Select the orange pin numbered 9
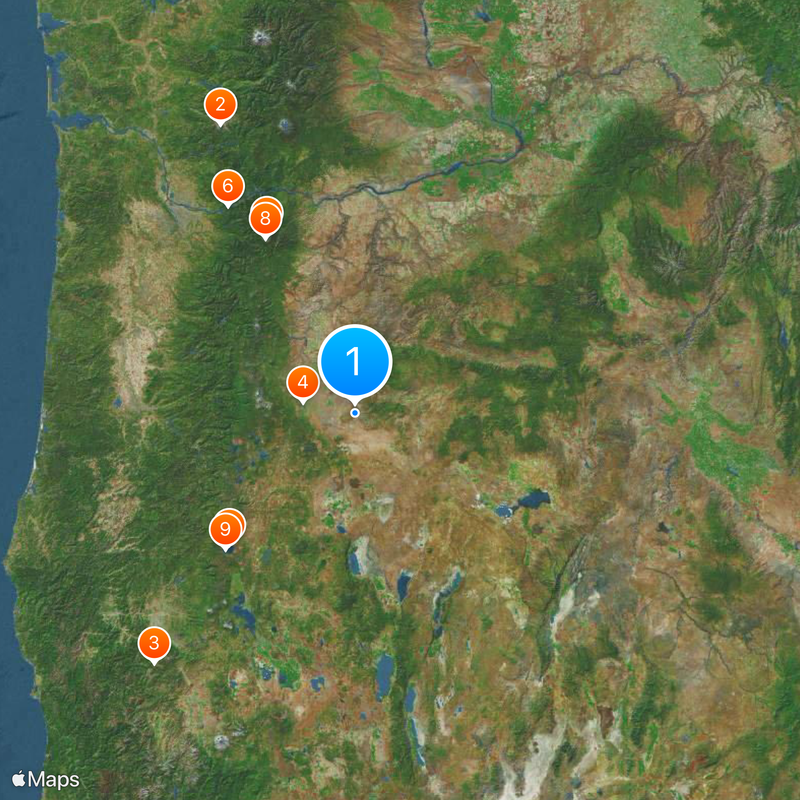 coord(226,529)
